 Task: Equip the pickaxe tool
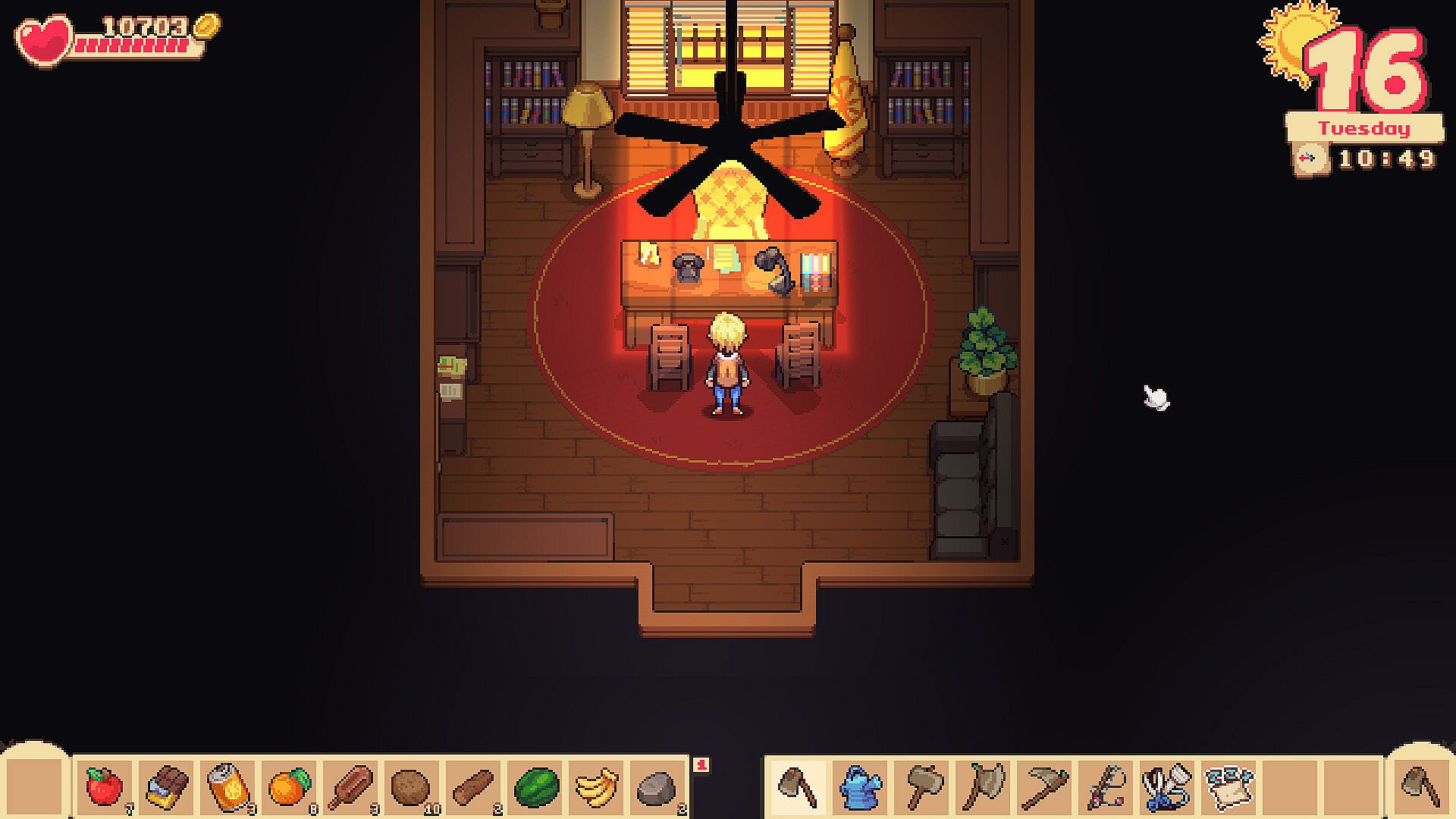click(x=1043, y=787)
